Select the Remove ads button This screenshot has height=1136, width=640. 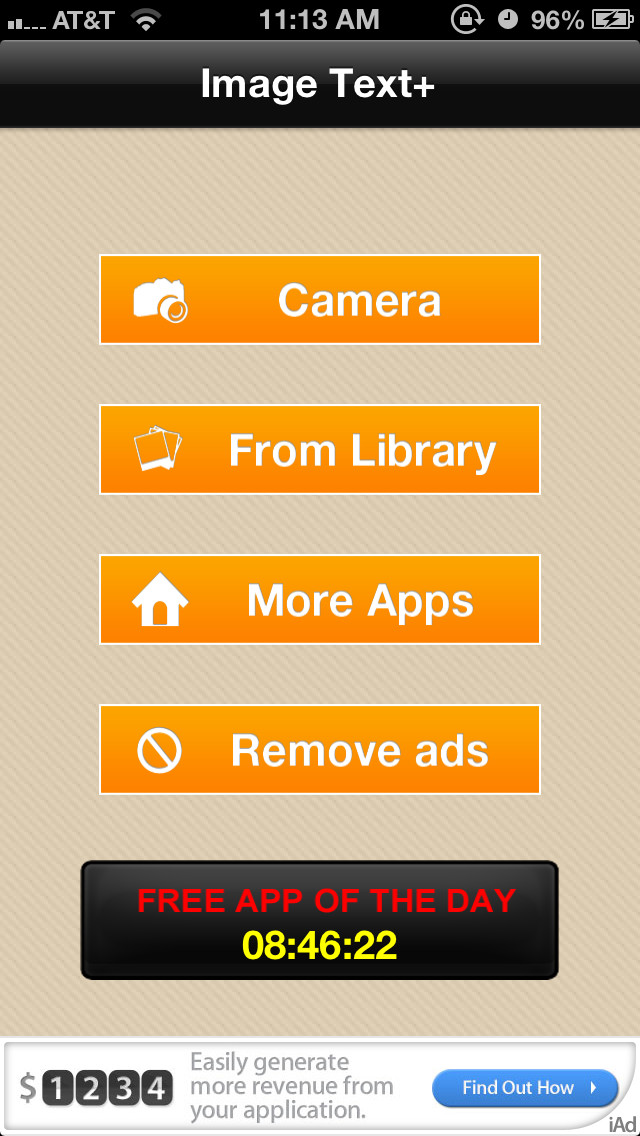pyautogui.click(x=320, y=749)
